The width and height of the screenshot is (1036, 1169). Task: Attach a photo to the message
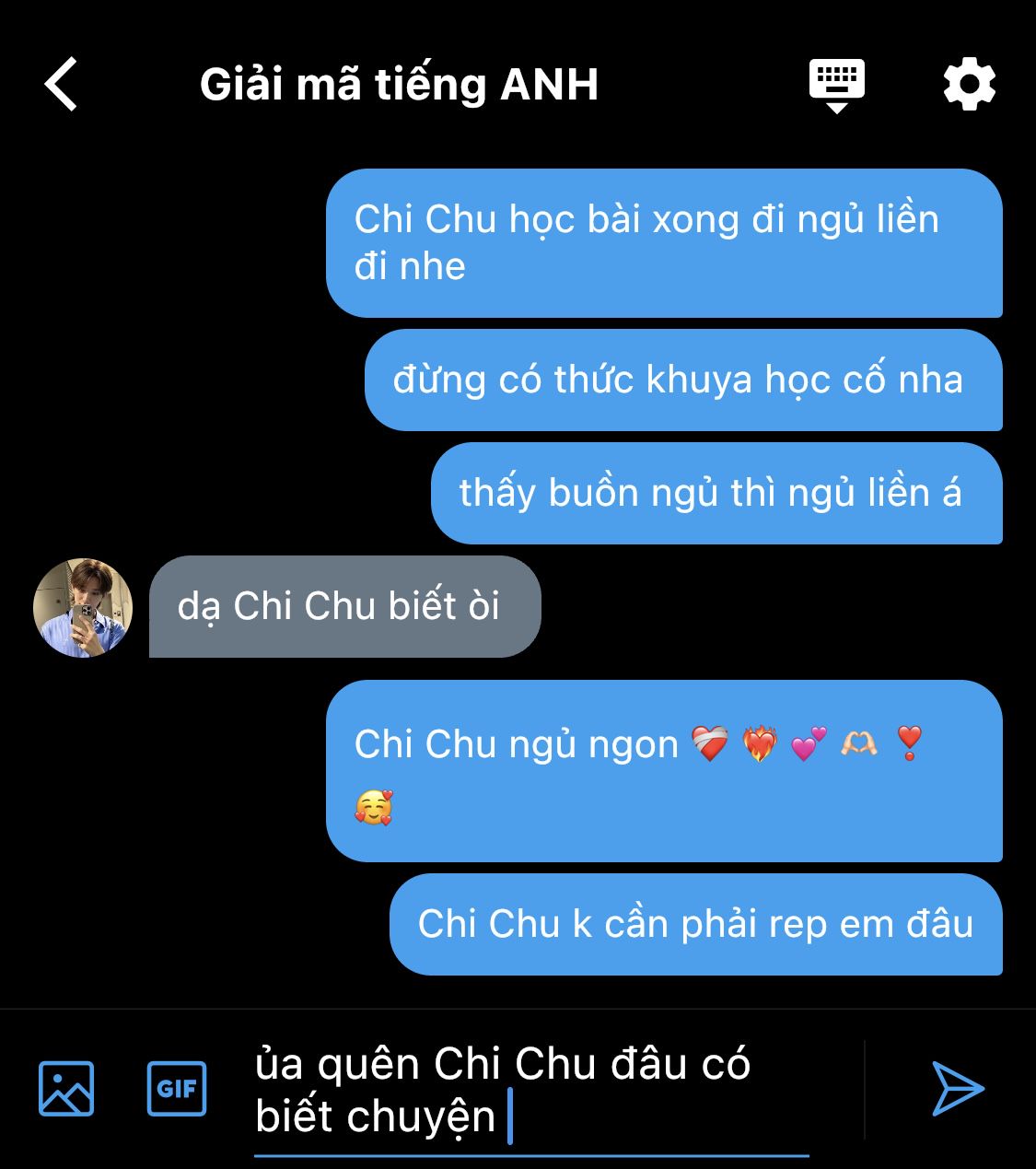(66, 1089)
